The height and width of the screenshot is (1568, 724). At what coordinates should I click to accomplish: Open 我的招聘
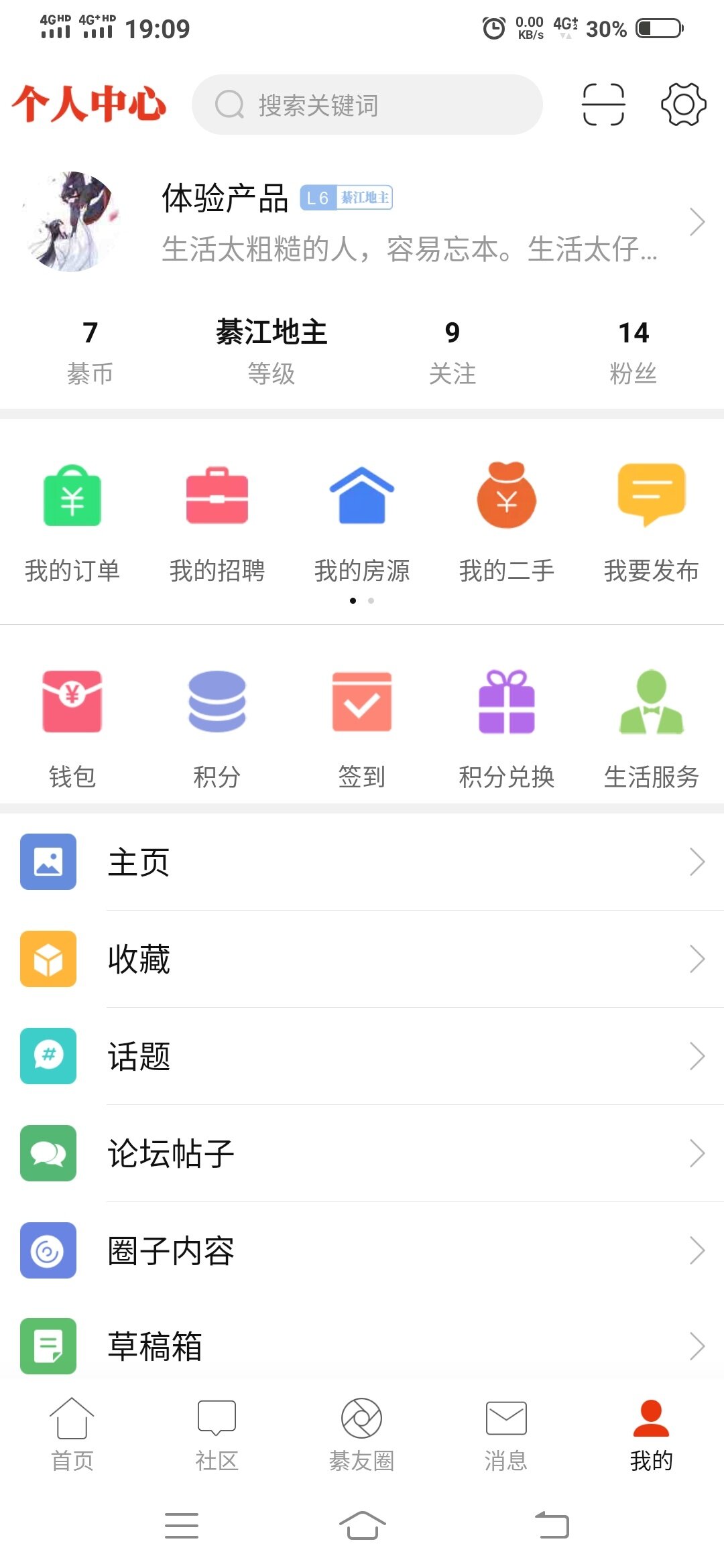pyautogui.click(x=217, y=523)
